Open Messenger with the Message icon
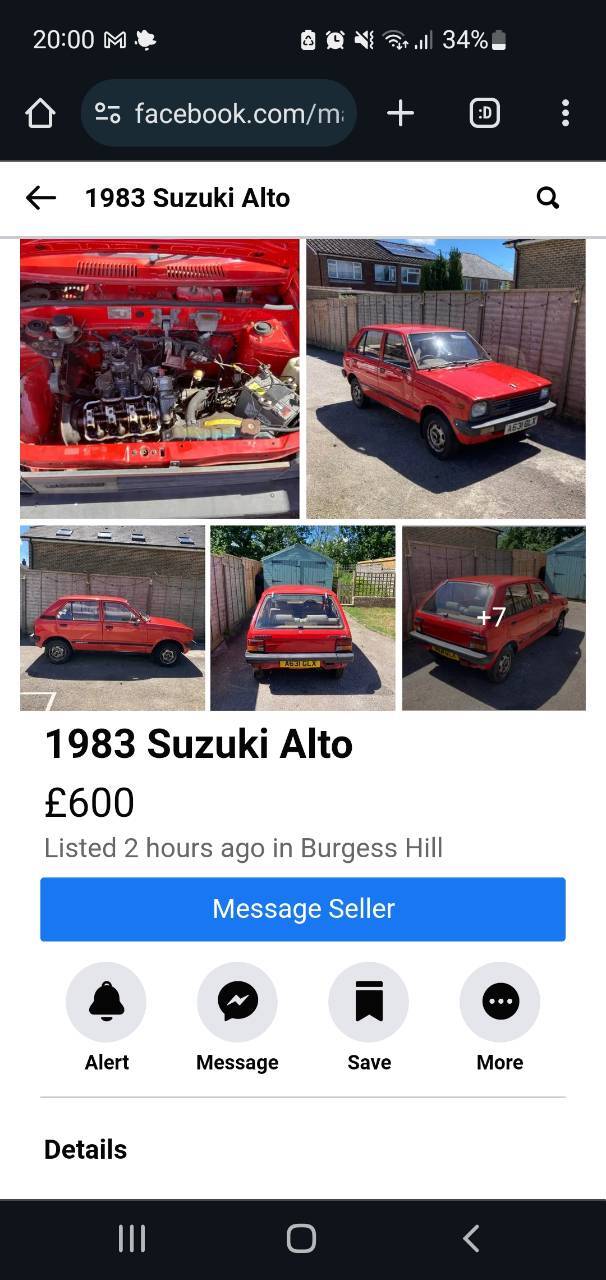This screenshot has height=1280, width=606. (x=237, y=1002)
